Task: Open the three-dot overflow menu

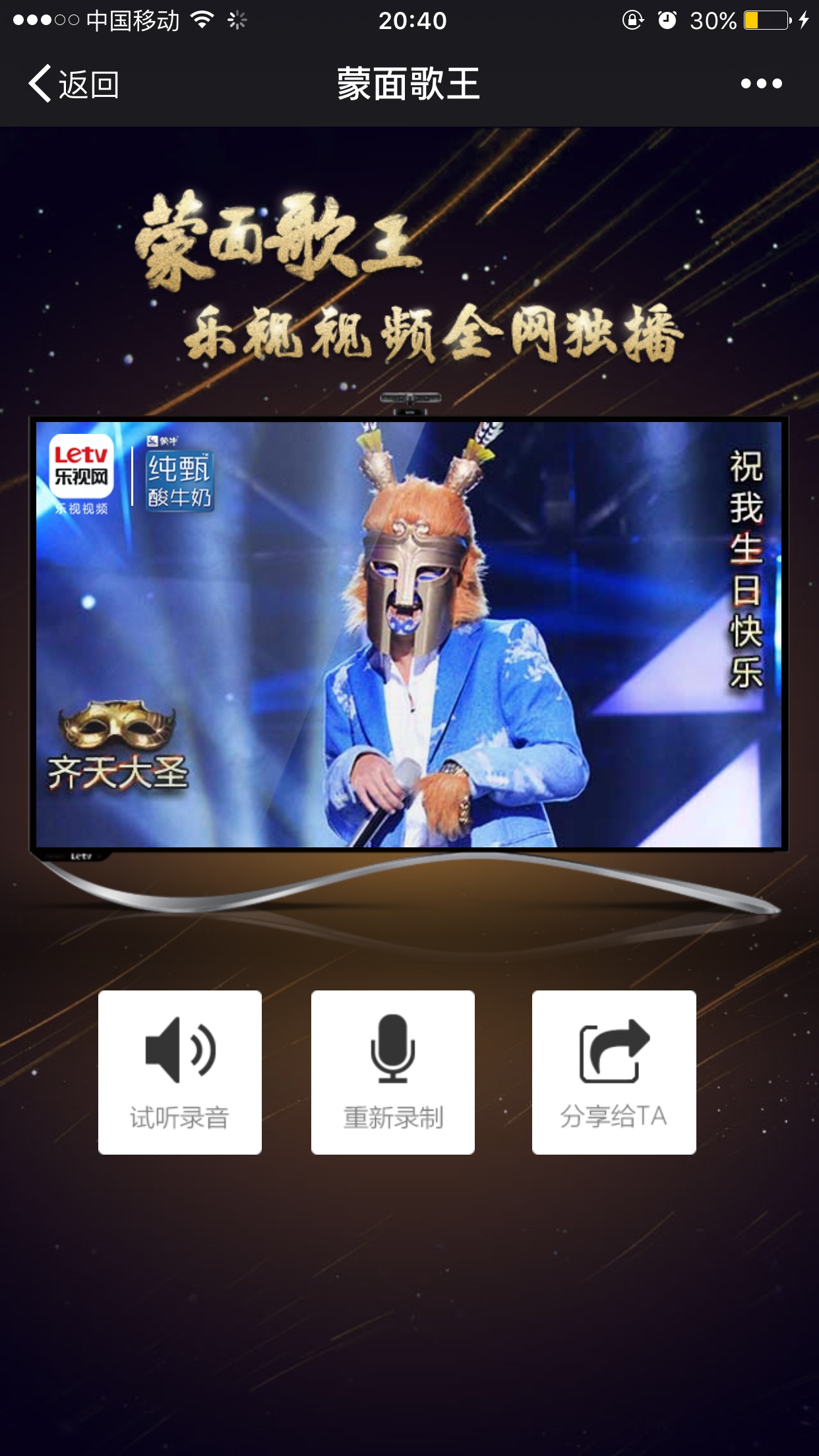Action: pyautogui.click(x=761, y=84)
